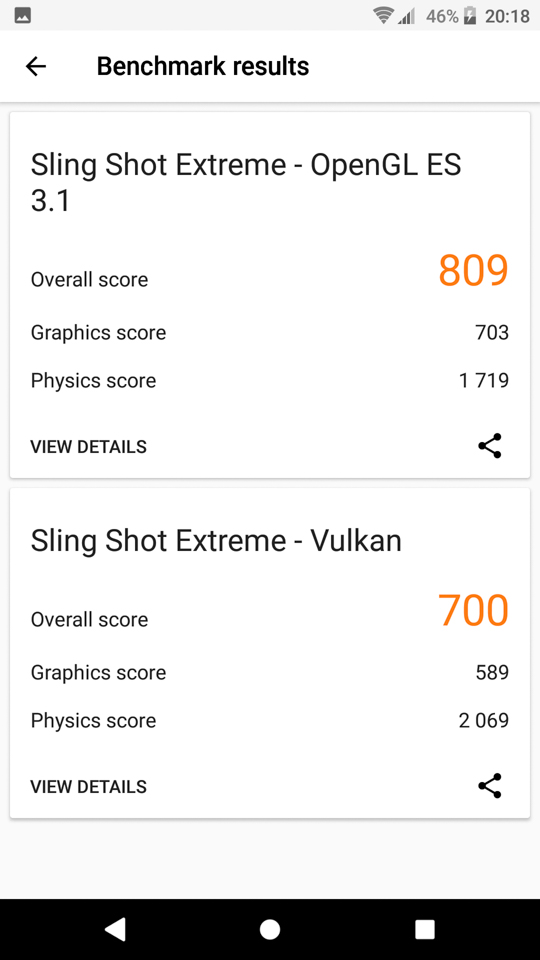The width and height of the screenshot is (540, 960).
Task: View details of OpenGL ES 3.1 result
Action: coord(89,447)
